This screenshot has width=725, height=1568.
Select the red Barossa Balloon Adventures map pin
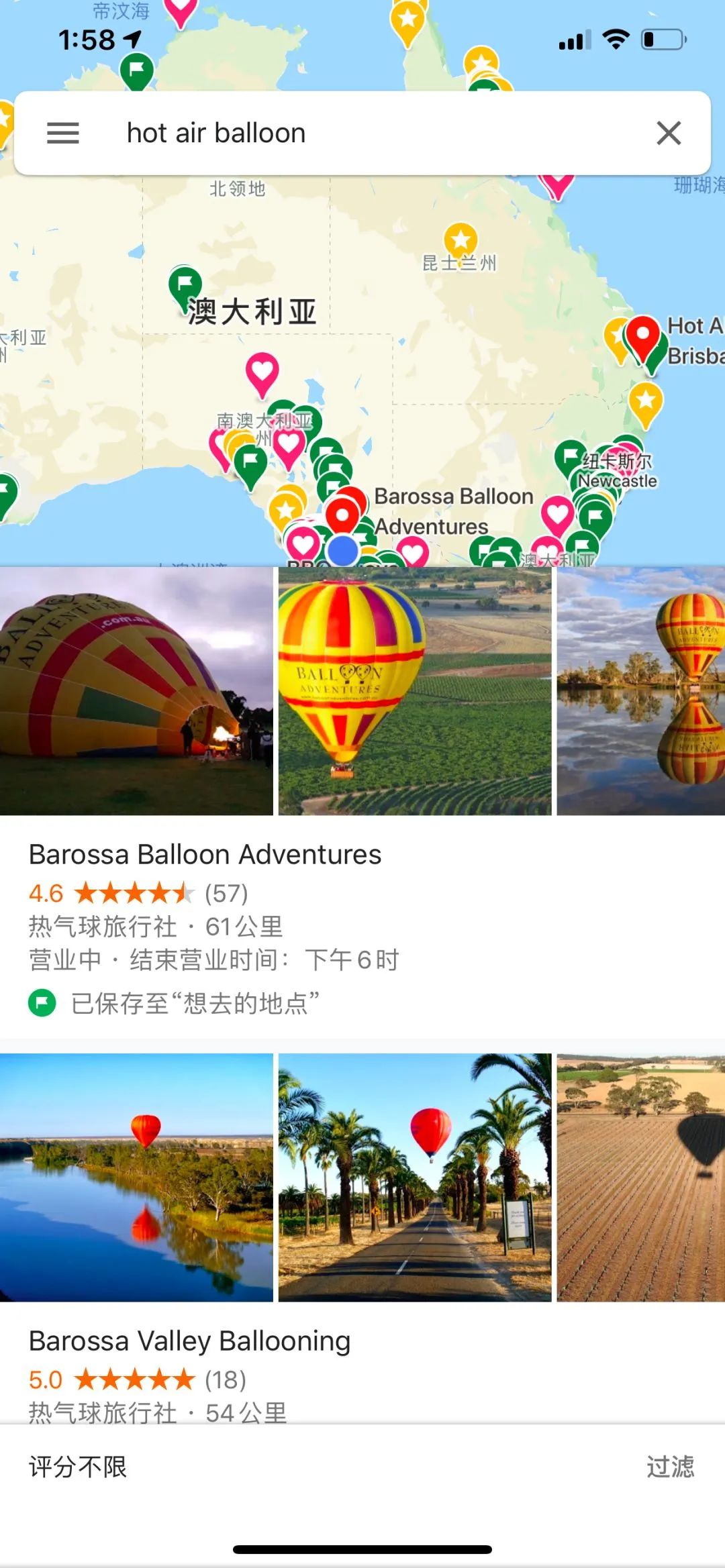pyautogui.click(x=343, y=515)
